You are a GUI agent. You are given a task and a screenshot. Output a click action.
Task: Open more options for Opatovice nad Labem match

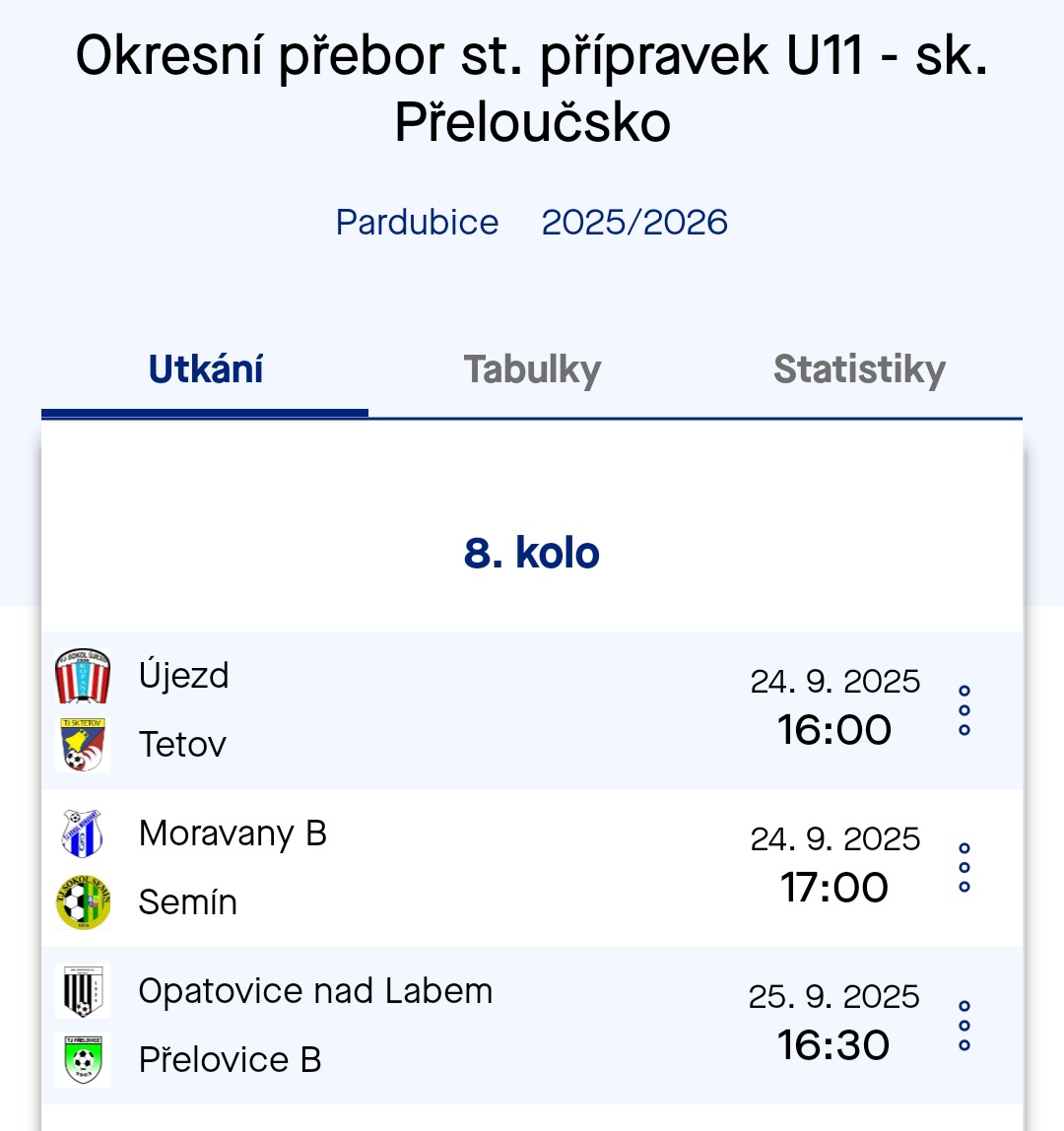pyautogui.click(x=964, y=1026)
